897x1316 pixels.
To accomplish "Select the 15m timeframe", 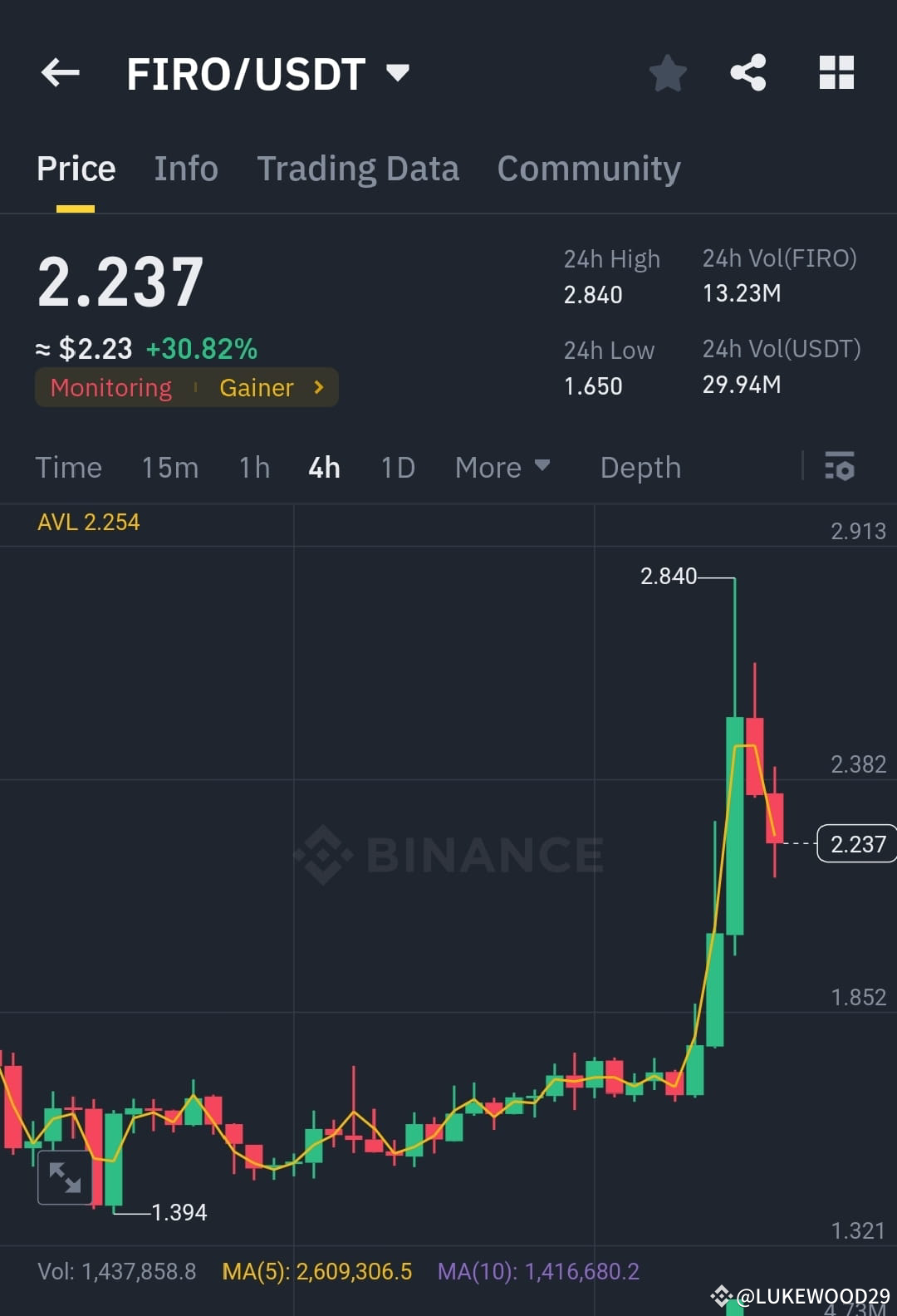I will [x=169, y=468].
